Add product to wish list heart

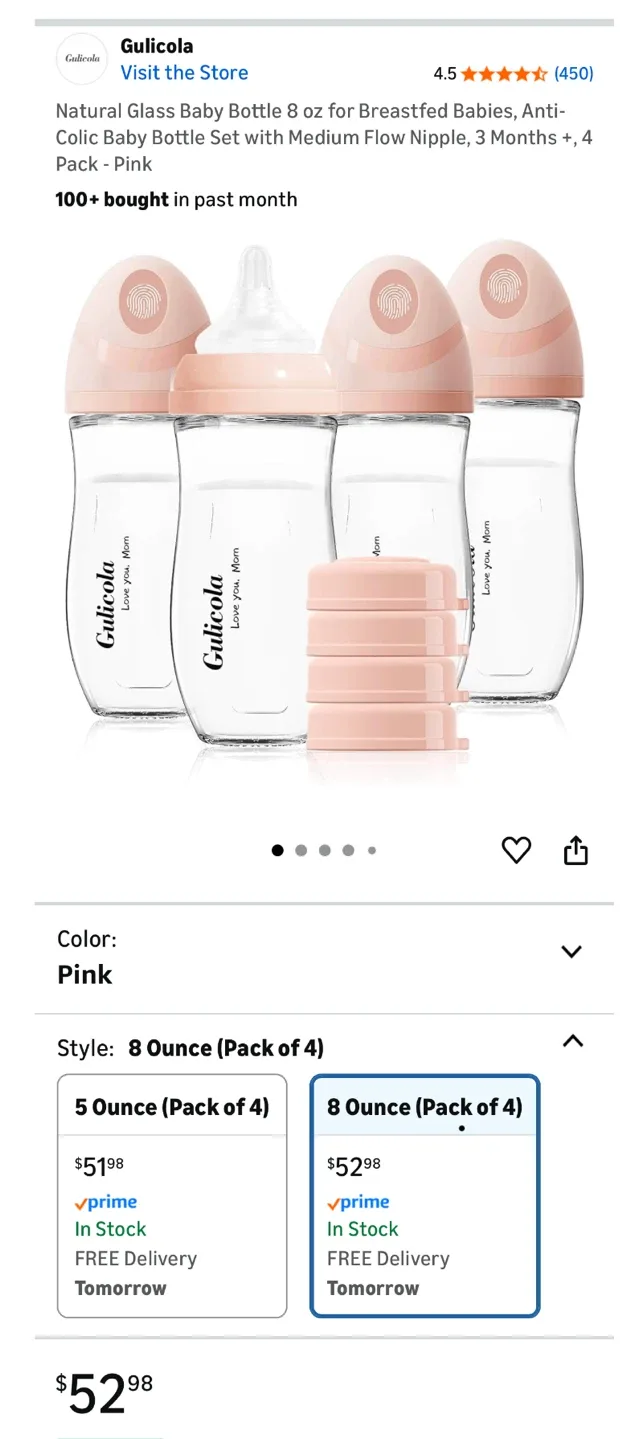click(516, 851)
